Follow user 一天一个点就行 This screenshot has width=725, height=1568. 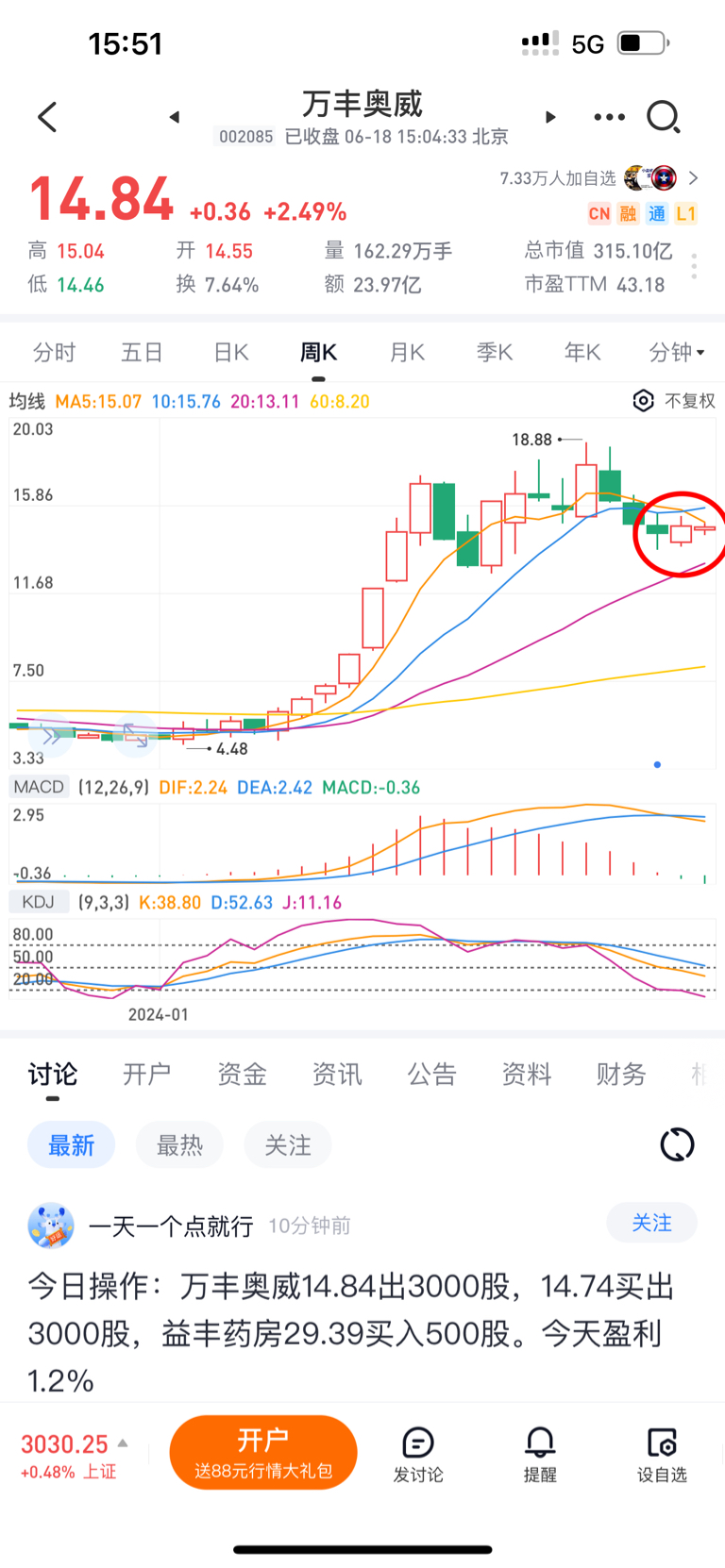(x=651, y=1223)
